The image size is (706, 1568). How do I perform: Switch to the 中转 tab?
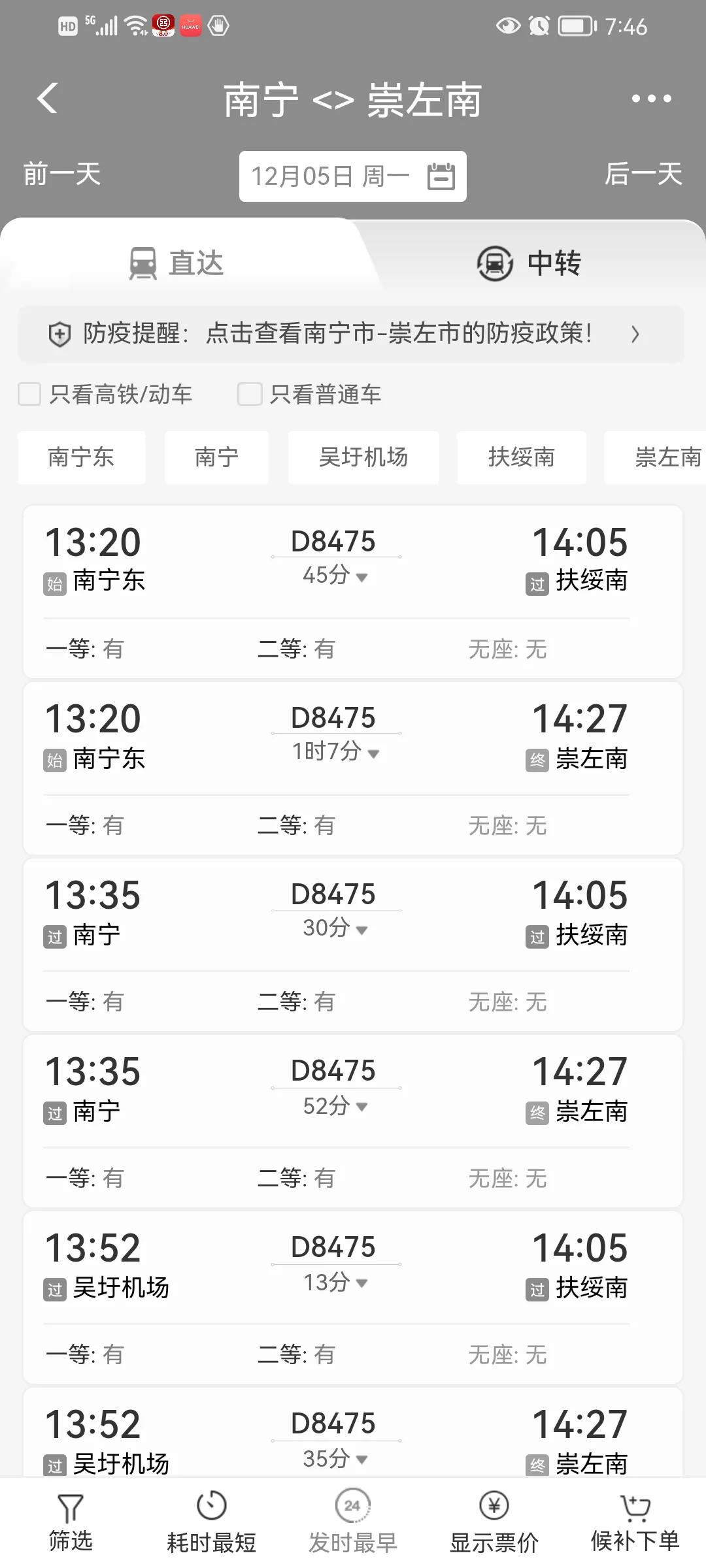click(529, 263)
